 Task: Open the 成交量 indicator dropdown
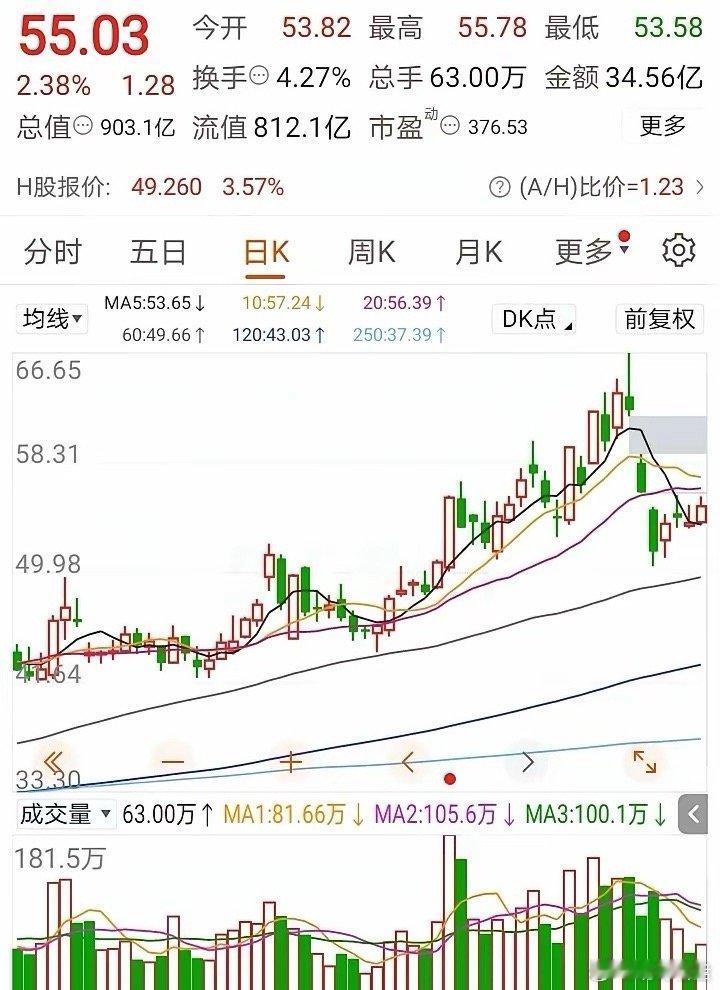point(60,813)
